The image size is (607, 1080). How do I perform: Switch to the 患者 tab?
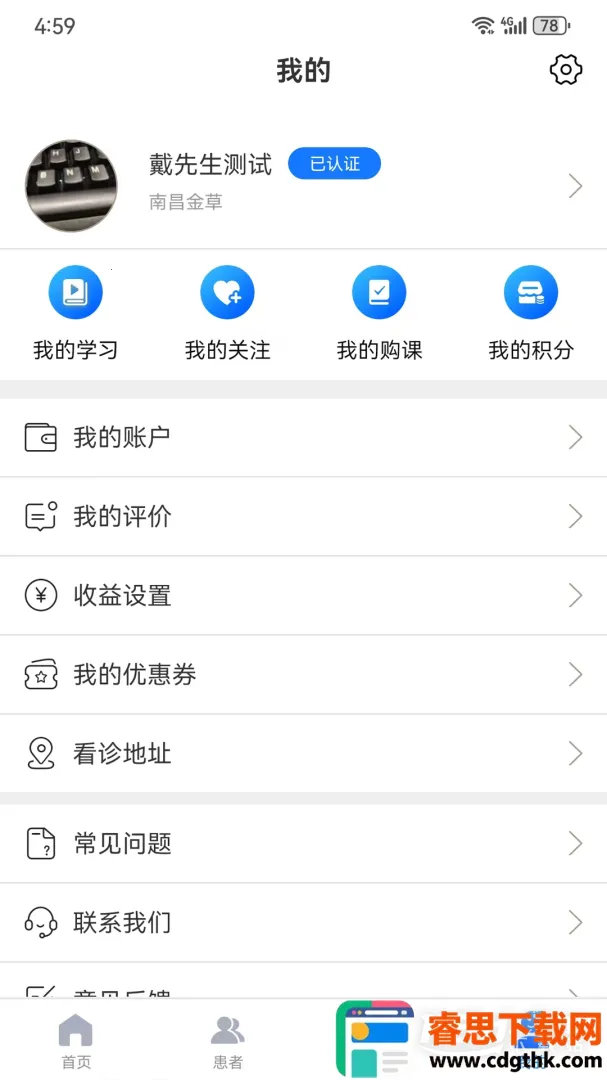point(228,1042)
